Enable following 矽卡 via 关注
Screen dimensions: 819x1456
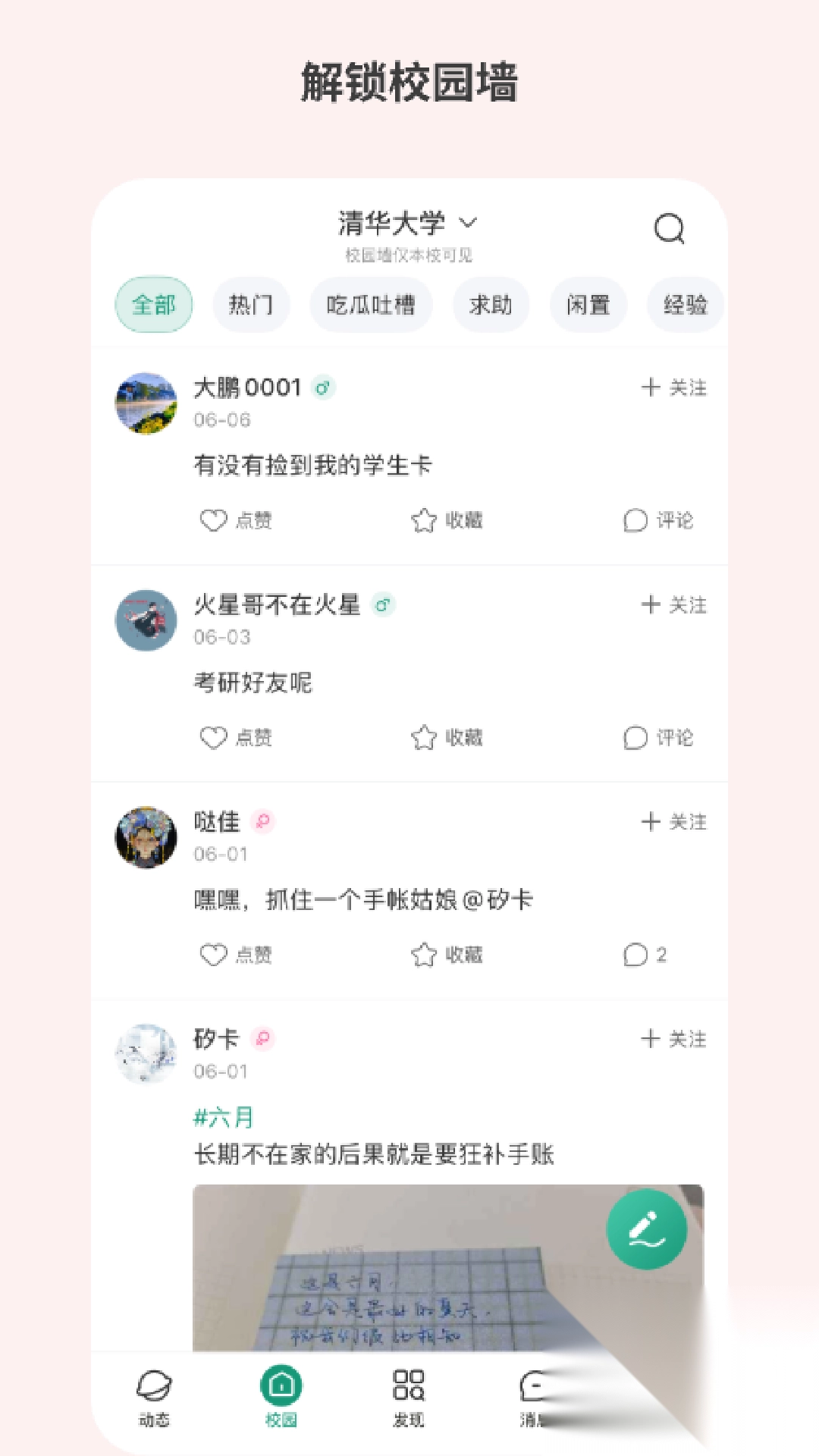[672, 1040]
